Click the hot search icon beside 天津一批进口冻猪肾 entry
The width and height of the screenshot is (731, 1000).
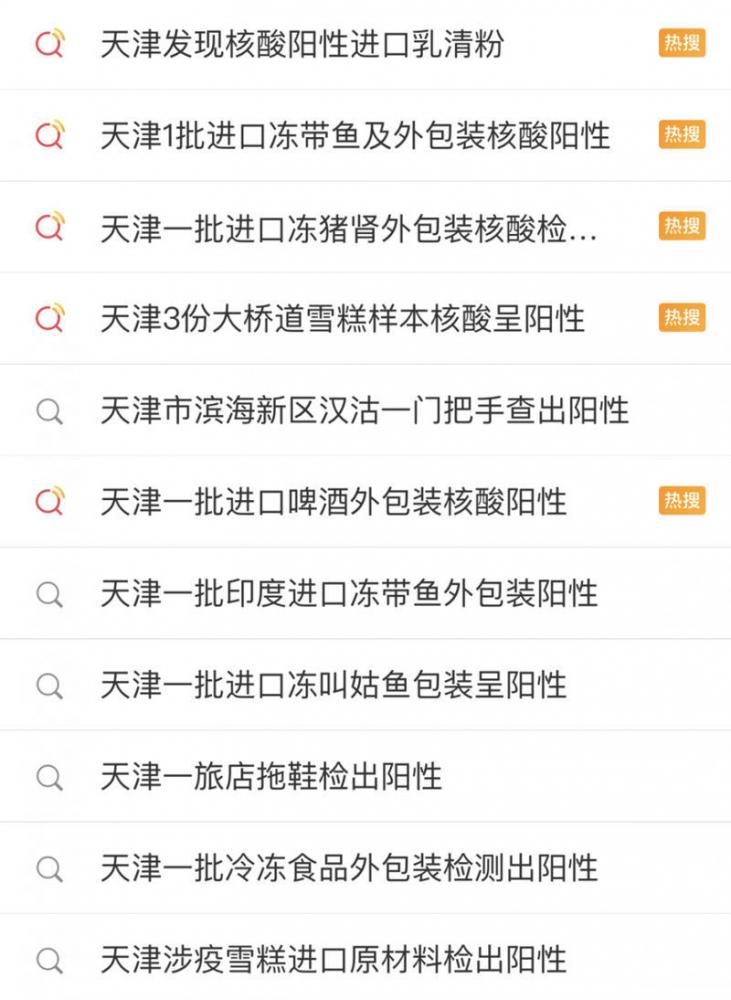point(50,227)
